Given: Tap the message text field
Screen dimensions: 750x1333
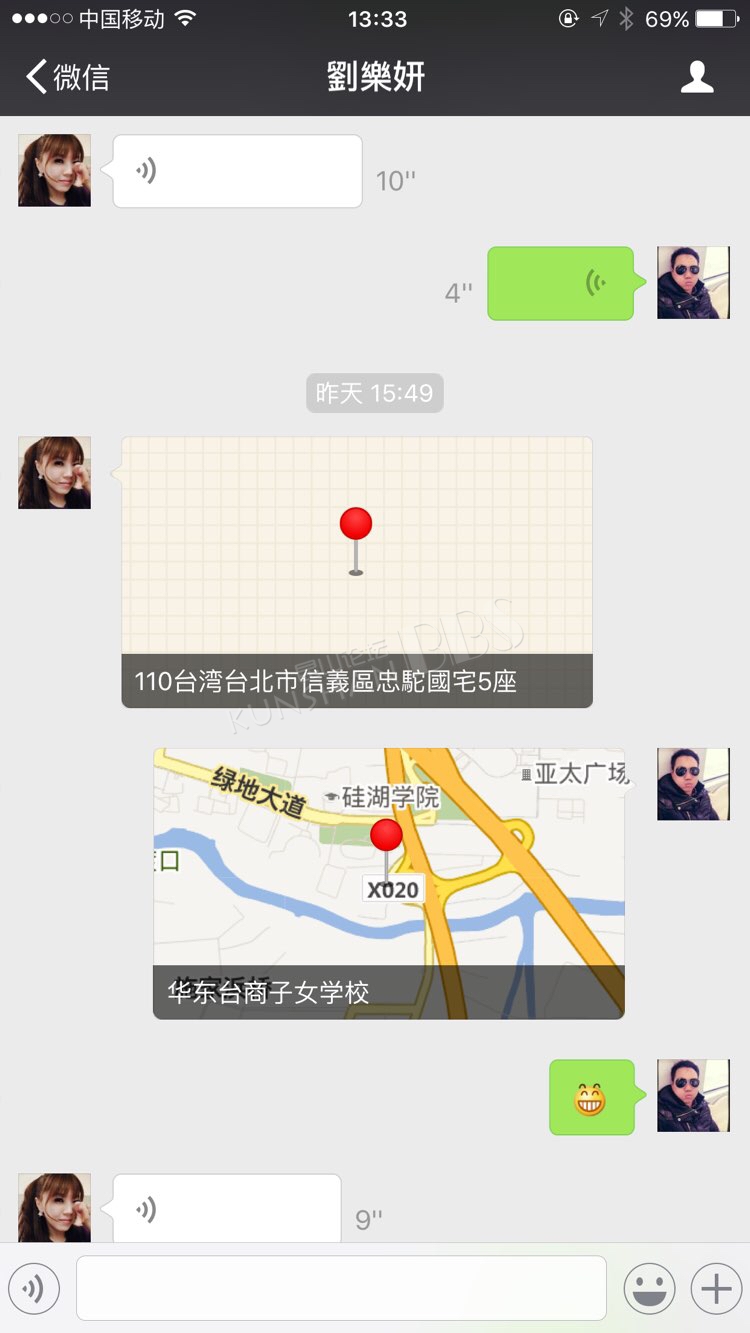Looking at the screenshot, I should click(341, 1288).
